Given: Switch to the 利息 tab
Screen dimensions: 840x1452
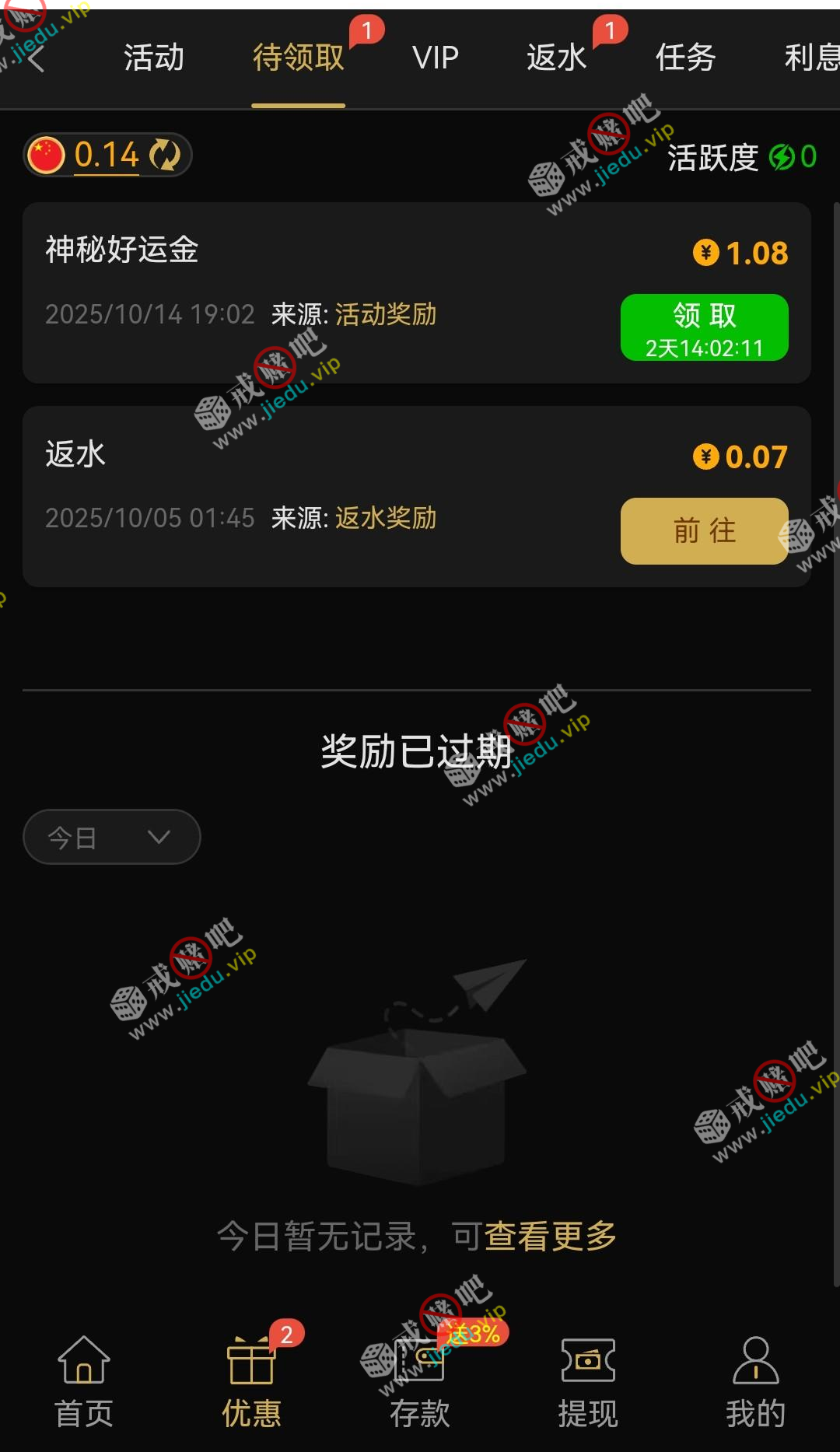Looking at the screenshot, I should pyautogui.click(x=810, y=58).
